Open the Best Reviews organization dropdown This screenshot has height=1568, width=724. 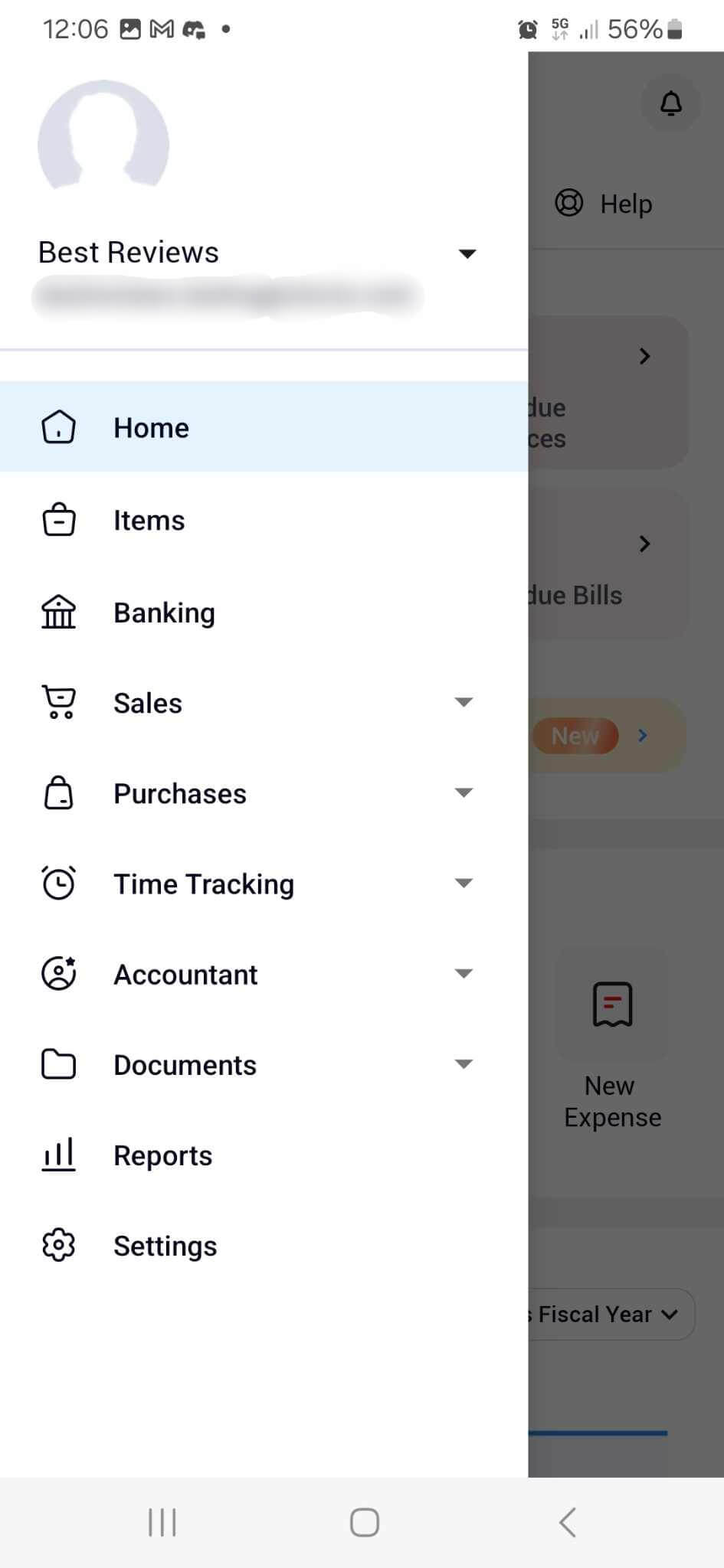point(467,253)
